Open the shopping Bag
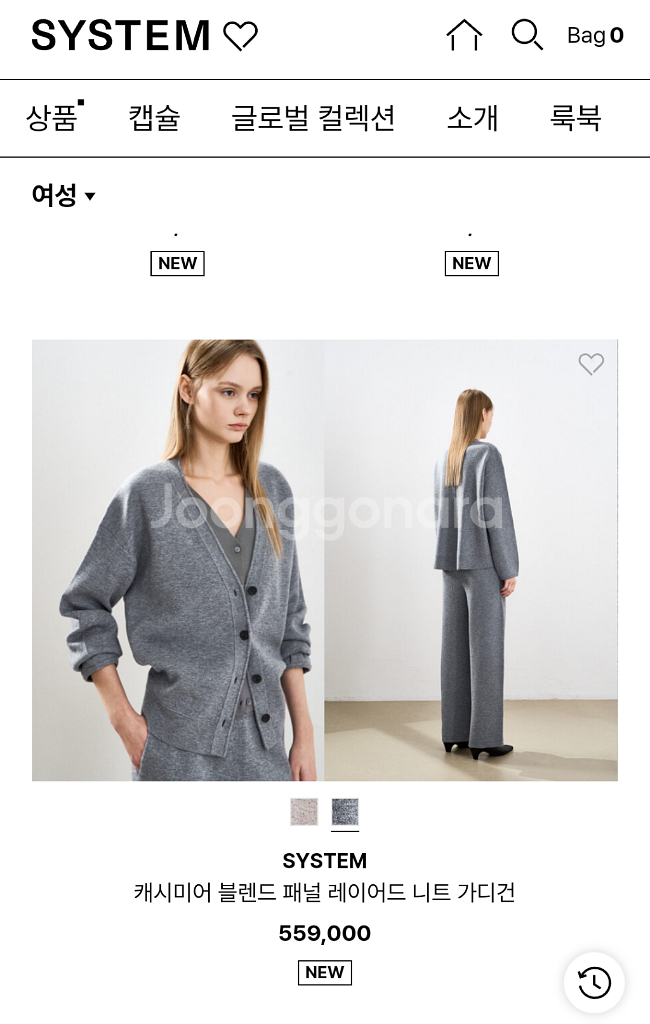 pos(595,36)
